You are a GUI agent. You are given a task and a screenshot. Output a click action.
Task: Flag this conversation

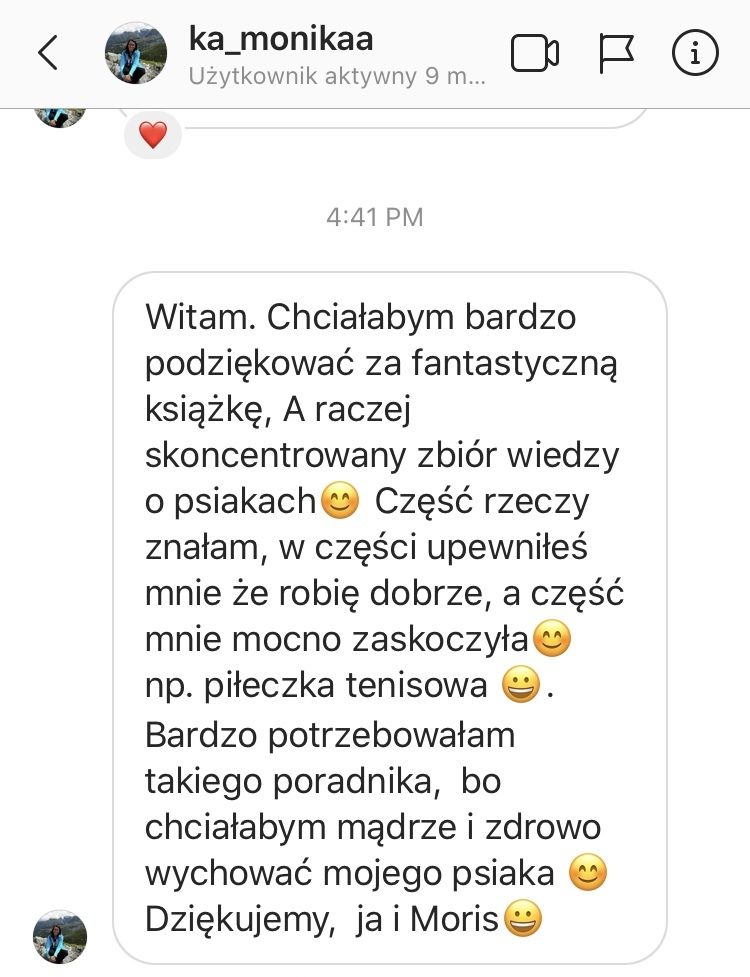(616, 53)
